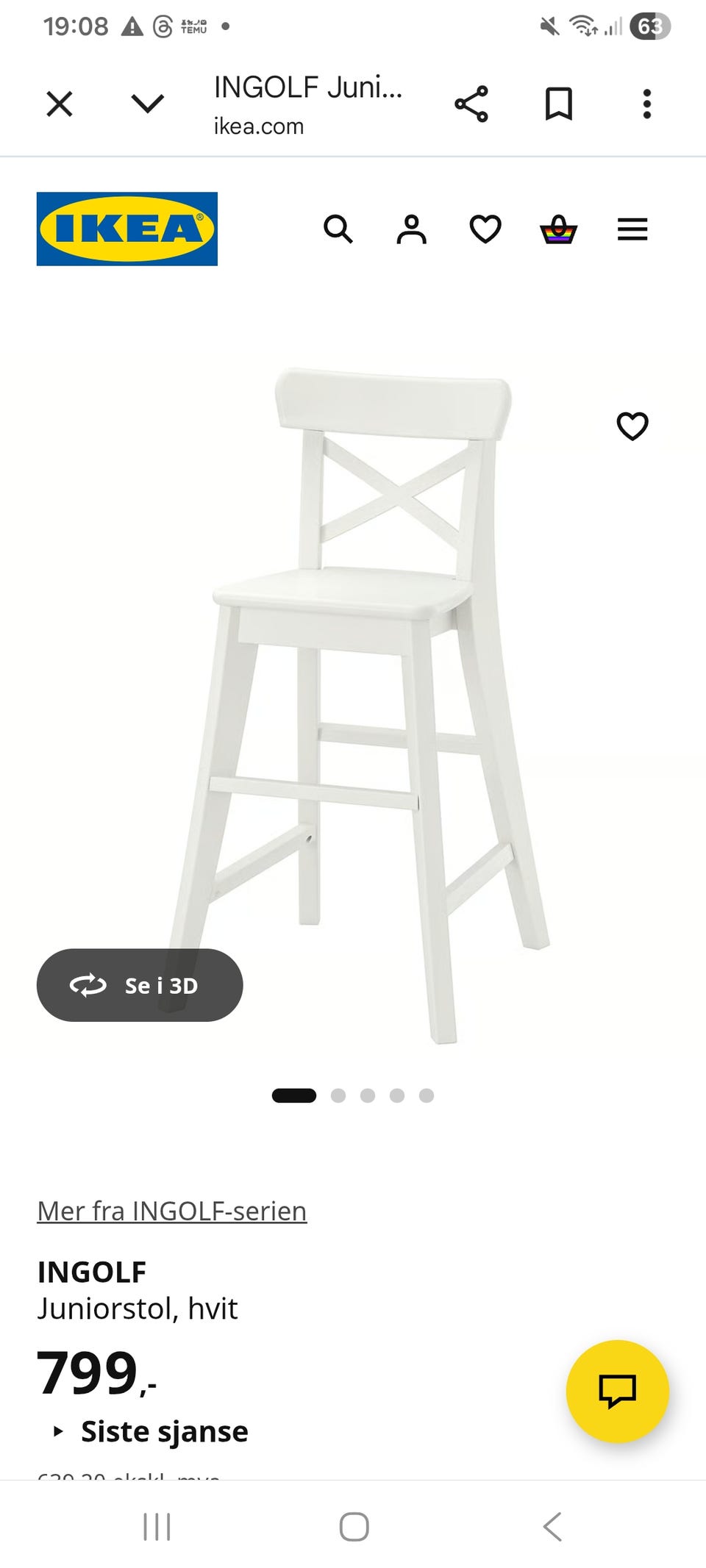The width and height of the screenshot is (706, 1568).
Task: Share the INGOLF page link
Action: pyautogui.click(x=471, y=104)
